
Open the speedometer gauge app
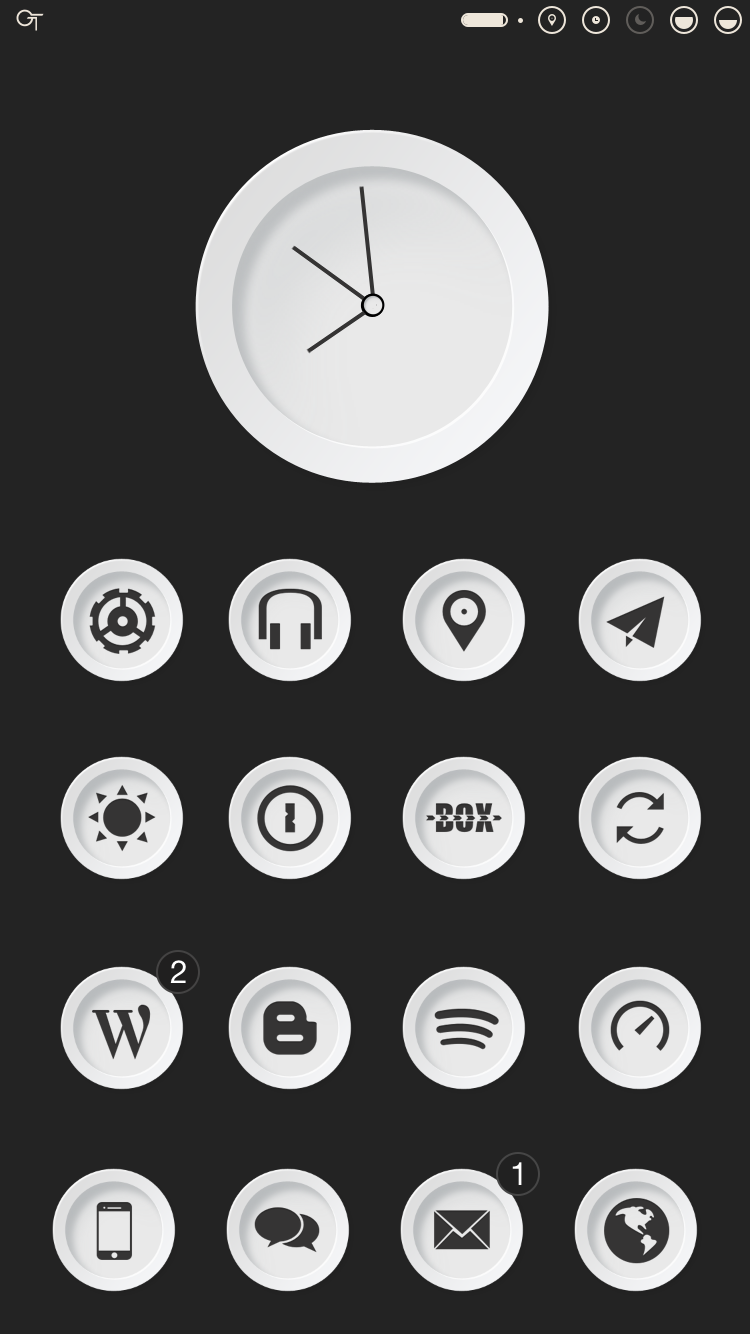pyautogui.click(x=639, y=1028)
